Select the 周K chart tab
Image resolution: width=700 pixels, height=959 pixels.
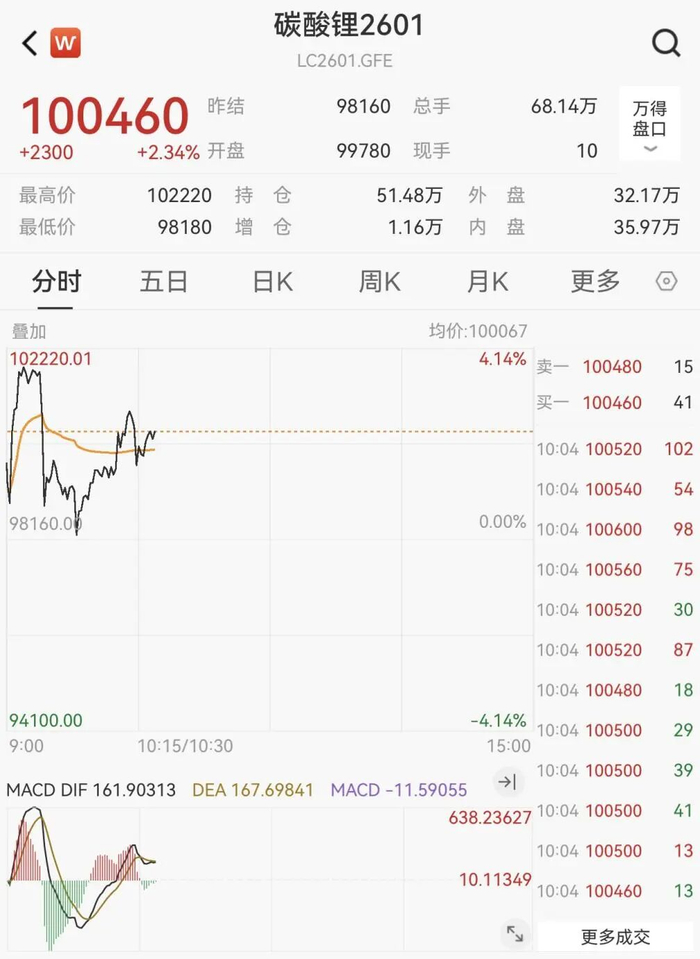coord(380,282)
